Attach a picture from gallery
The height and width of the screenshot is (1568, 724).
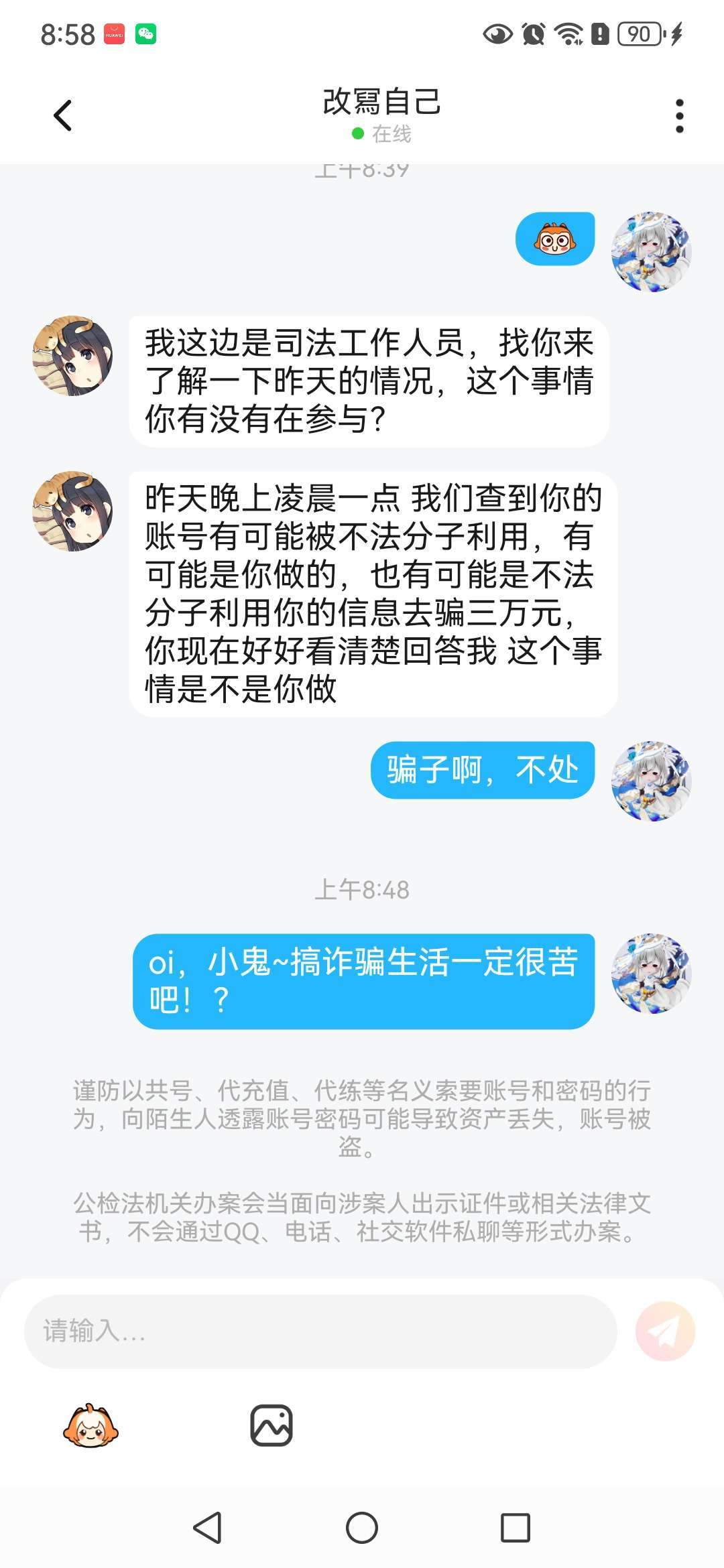[271, 1426]
